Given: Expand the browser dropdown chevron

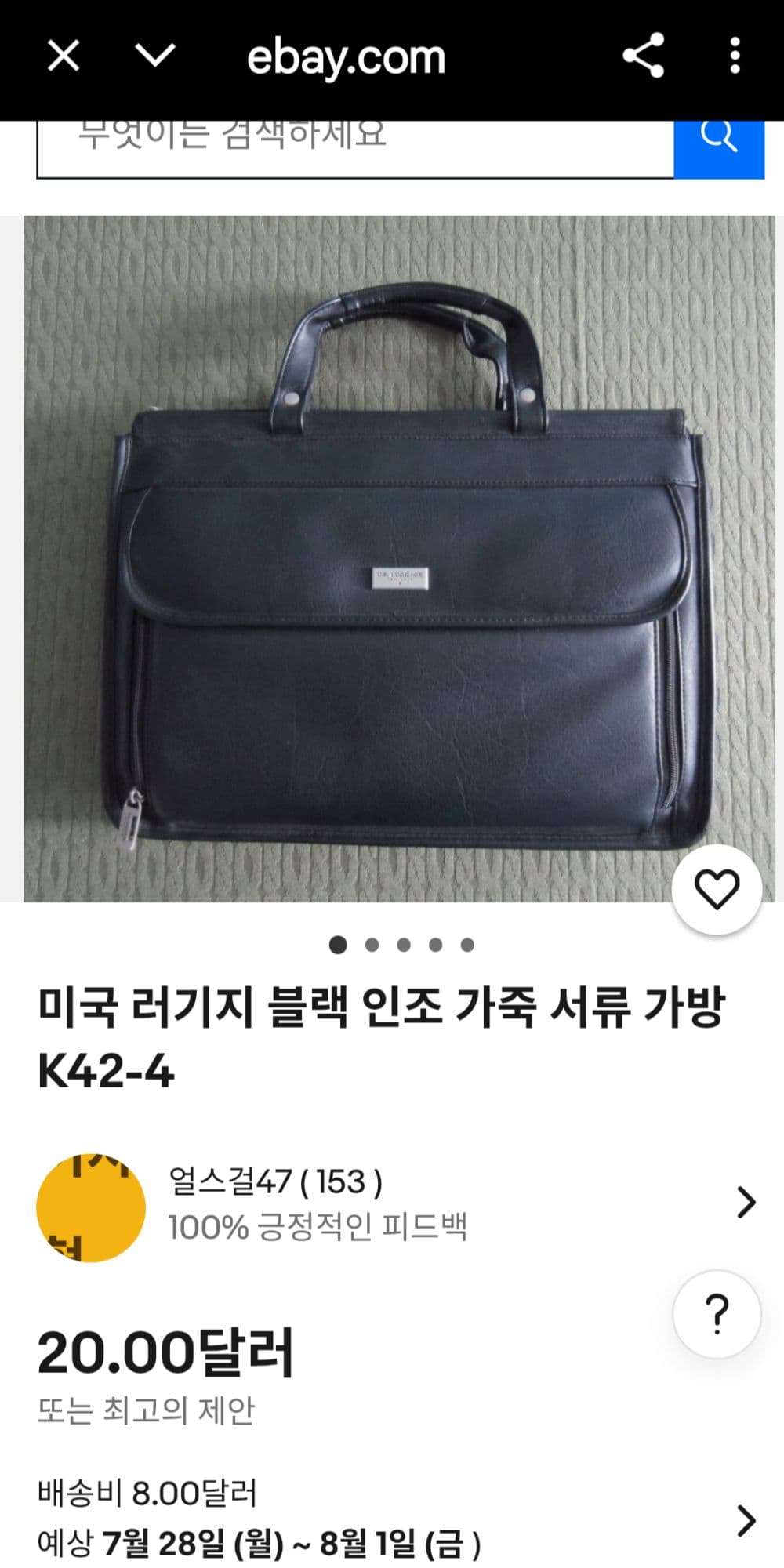Looking at the screenshot, I should point(155,56).
